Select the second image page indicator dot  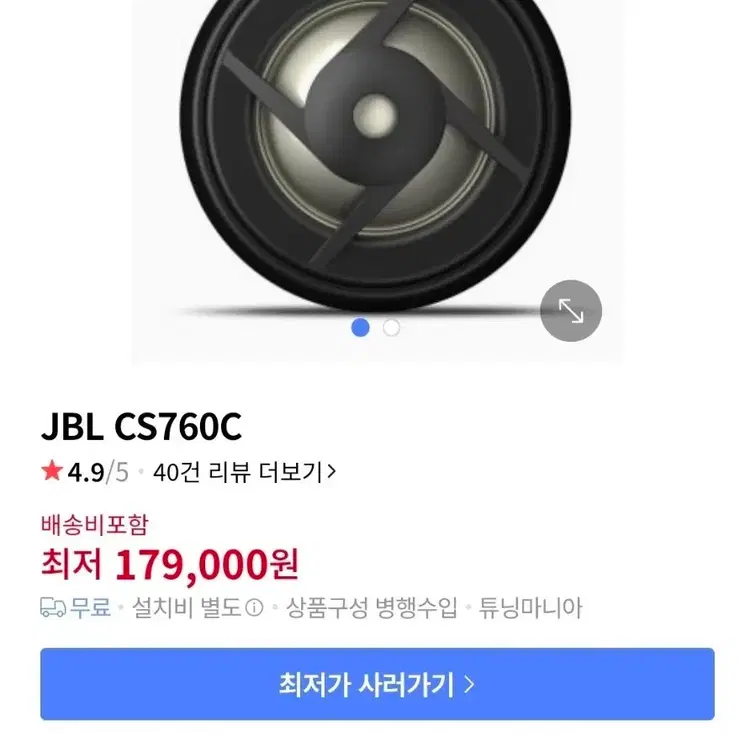pyautogui.click(x=391, y=327)
